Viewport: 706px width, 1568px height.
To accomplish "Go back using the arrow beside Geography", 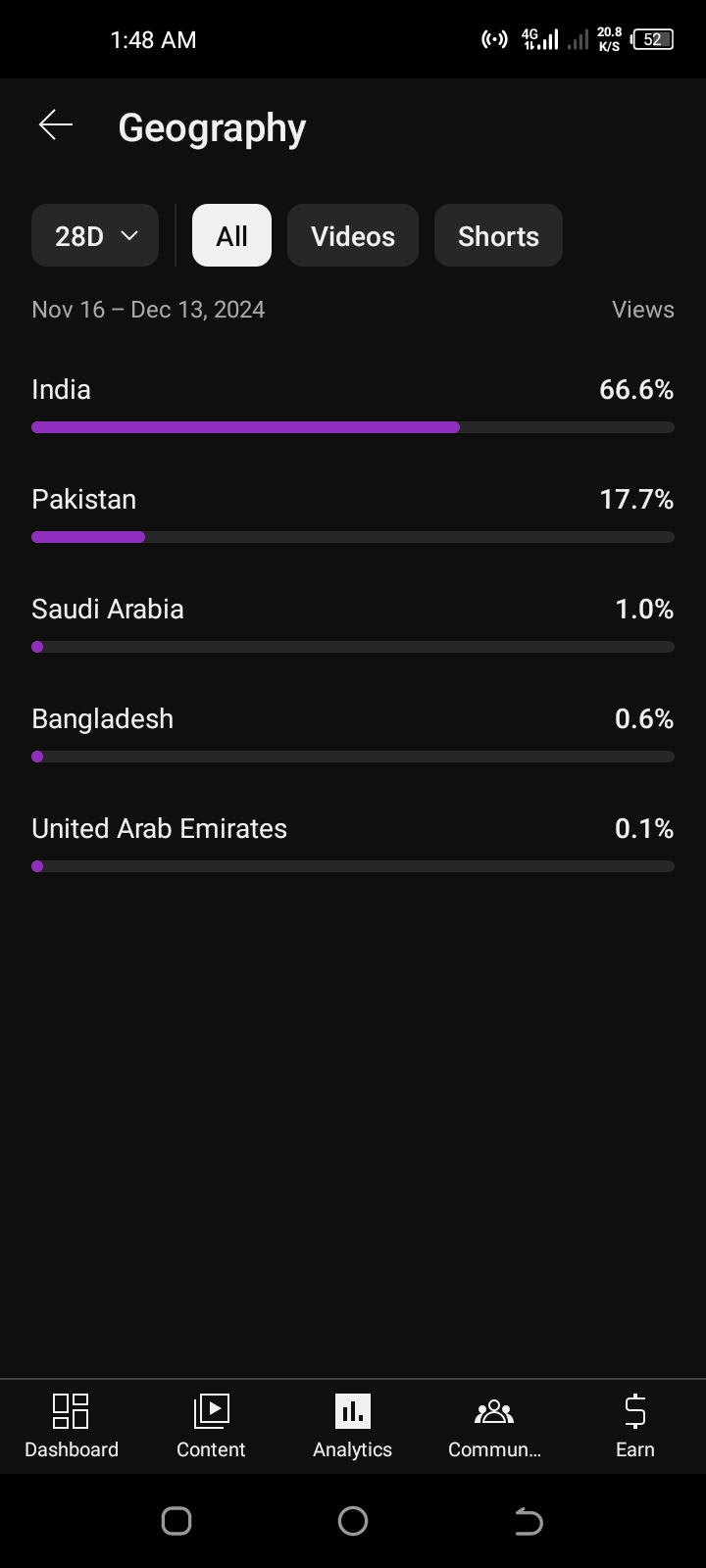I will pos(56,125).
